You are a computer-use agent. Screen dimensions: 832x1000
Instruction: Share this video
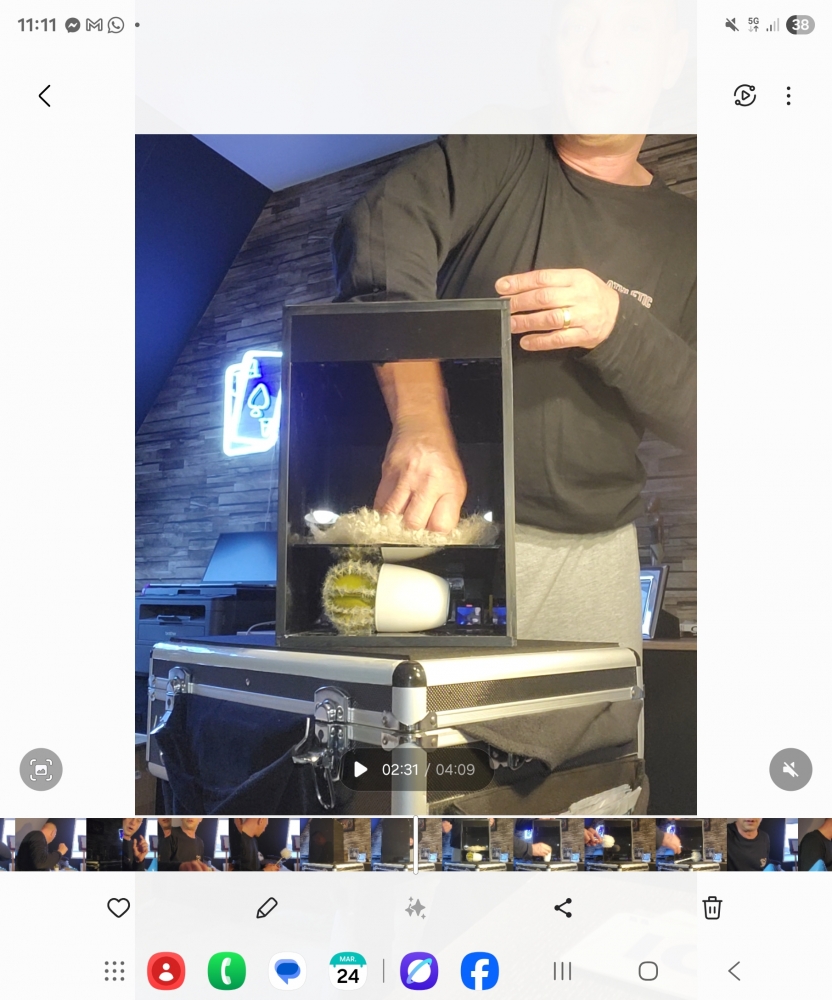(563, 908)
